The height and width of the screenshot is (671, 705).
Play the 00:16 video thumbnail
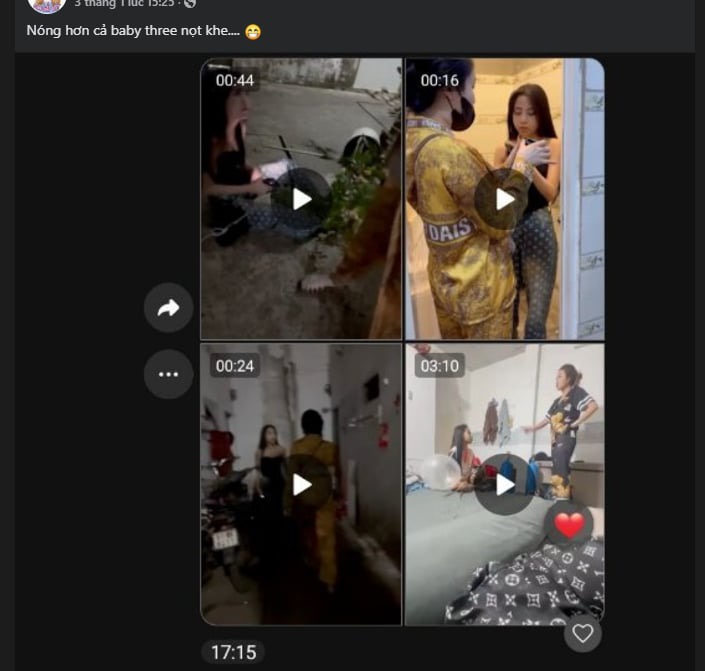[505, 199]
